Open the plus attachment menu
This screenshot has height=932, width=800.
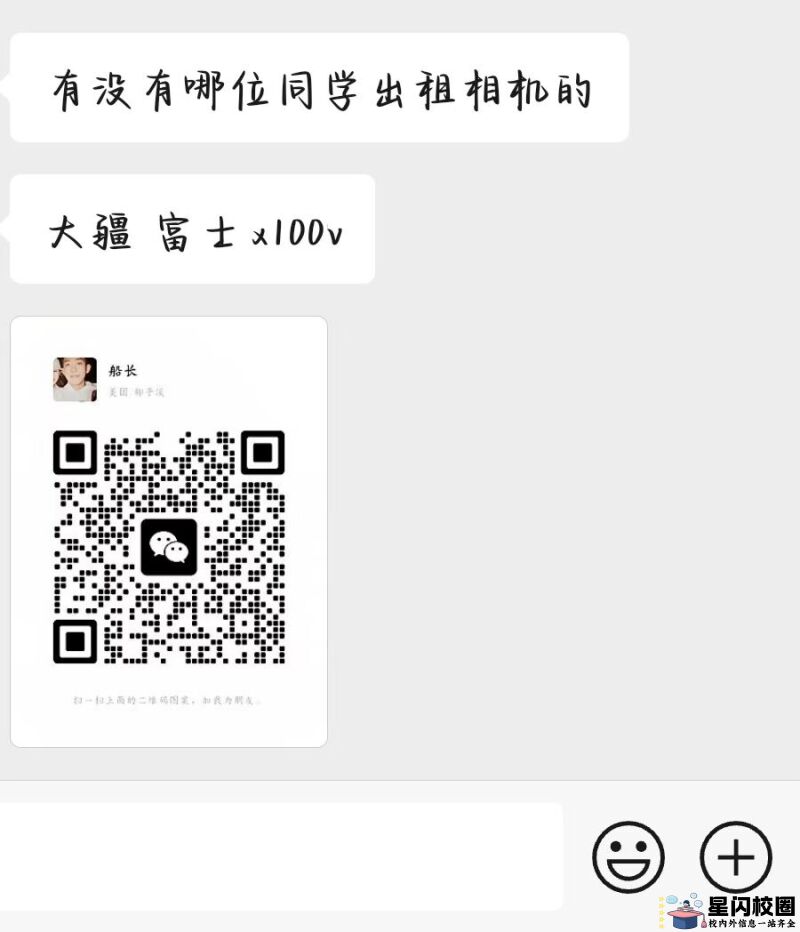click(735, 857)
